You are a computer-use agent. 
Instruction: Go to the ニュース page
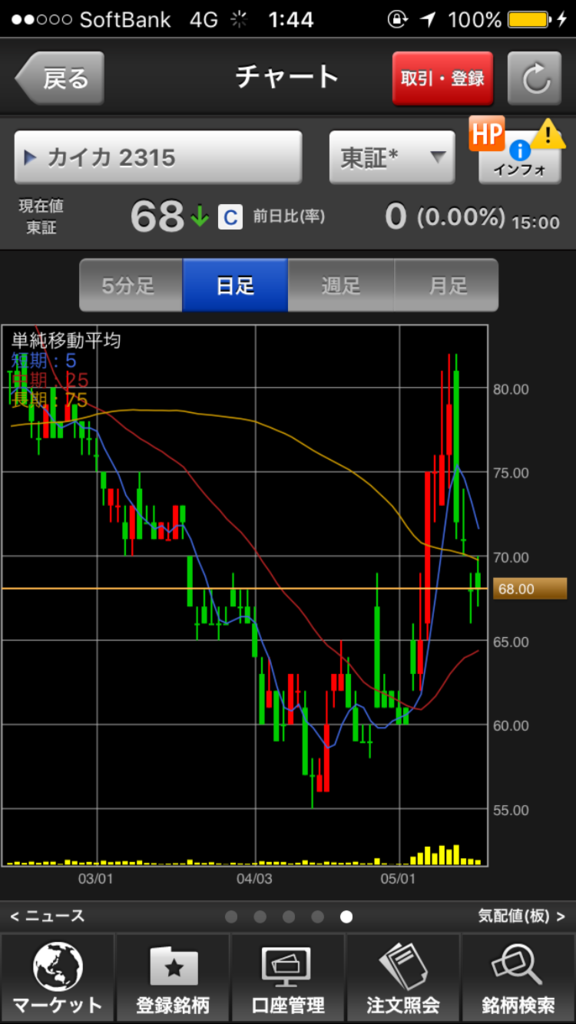(x=48, y=916)
